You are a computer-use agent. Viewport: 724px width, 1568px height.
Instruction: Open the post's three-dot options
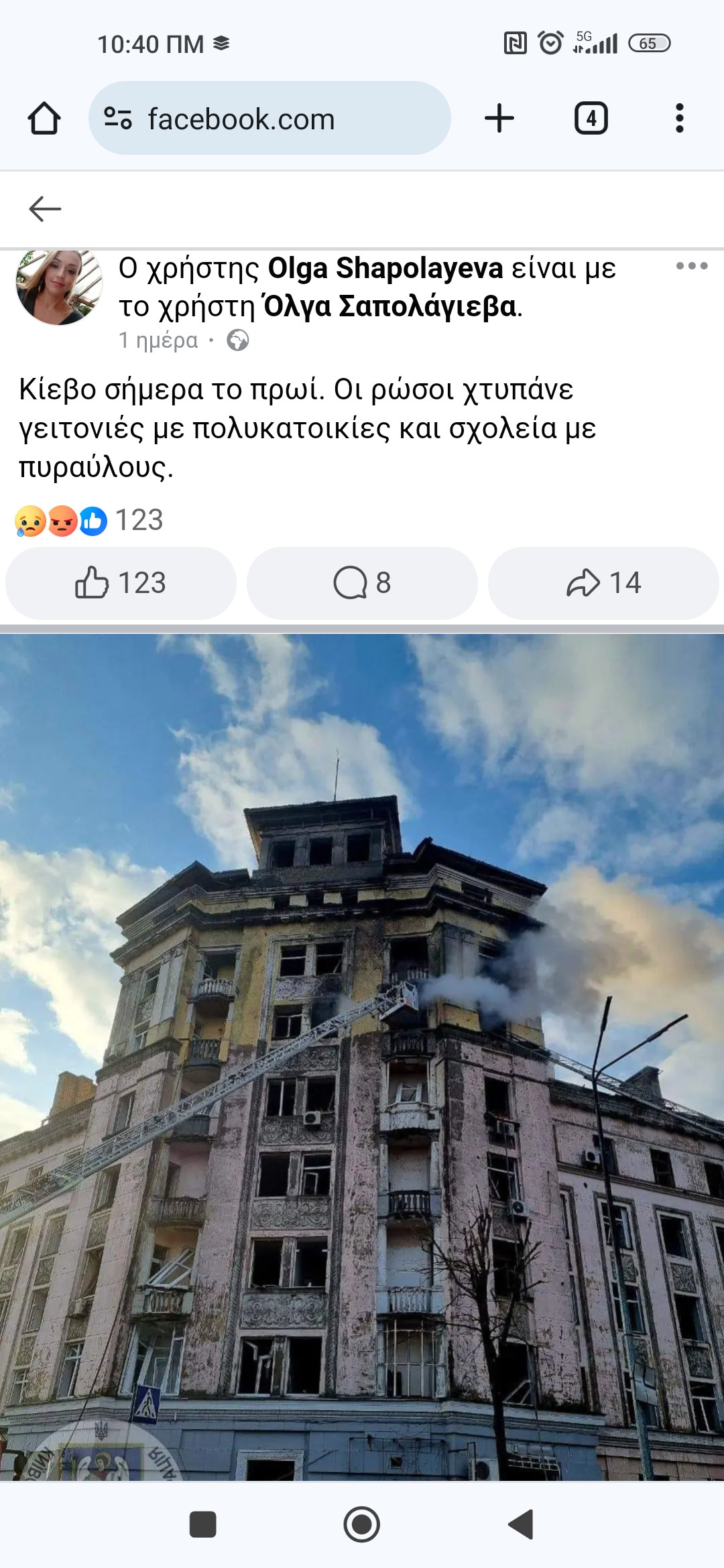pos(692,266)
